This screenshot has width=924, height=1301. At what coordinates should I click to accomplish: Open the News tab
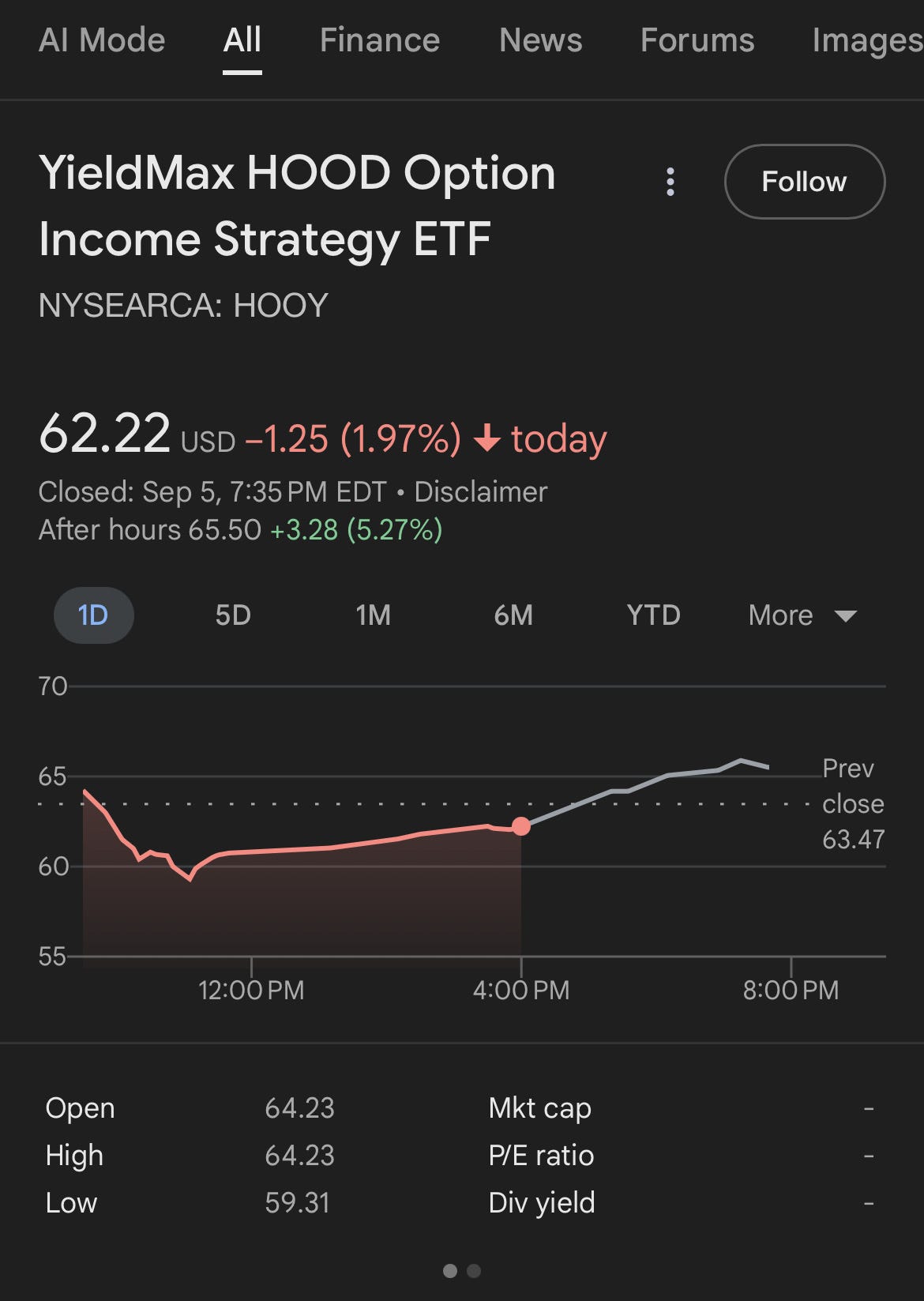[x=540, y=40]
